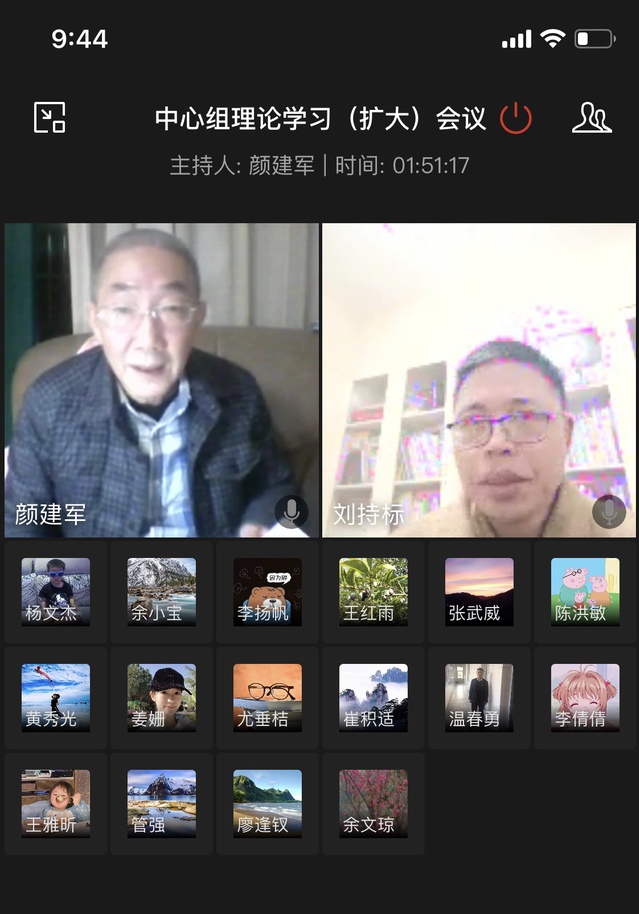Screen dimensions: 639x914
Task: Tap the microphone icon on 刘持标's video
Action: (608, 512)
